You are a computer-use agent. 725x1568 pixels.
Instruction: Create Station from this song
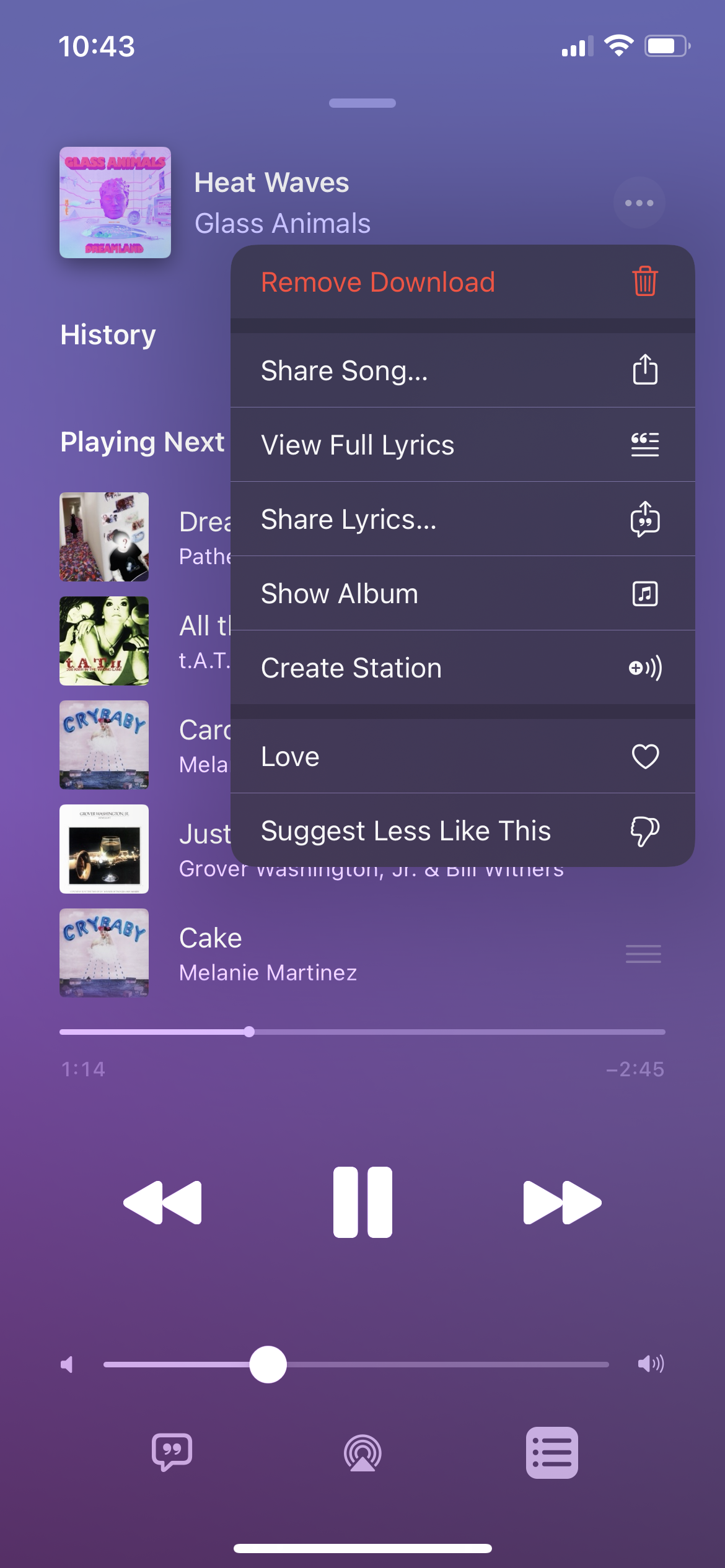(x=462, y=668)
